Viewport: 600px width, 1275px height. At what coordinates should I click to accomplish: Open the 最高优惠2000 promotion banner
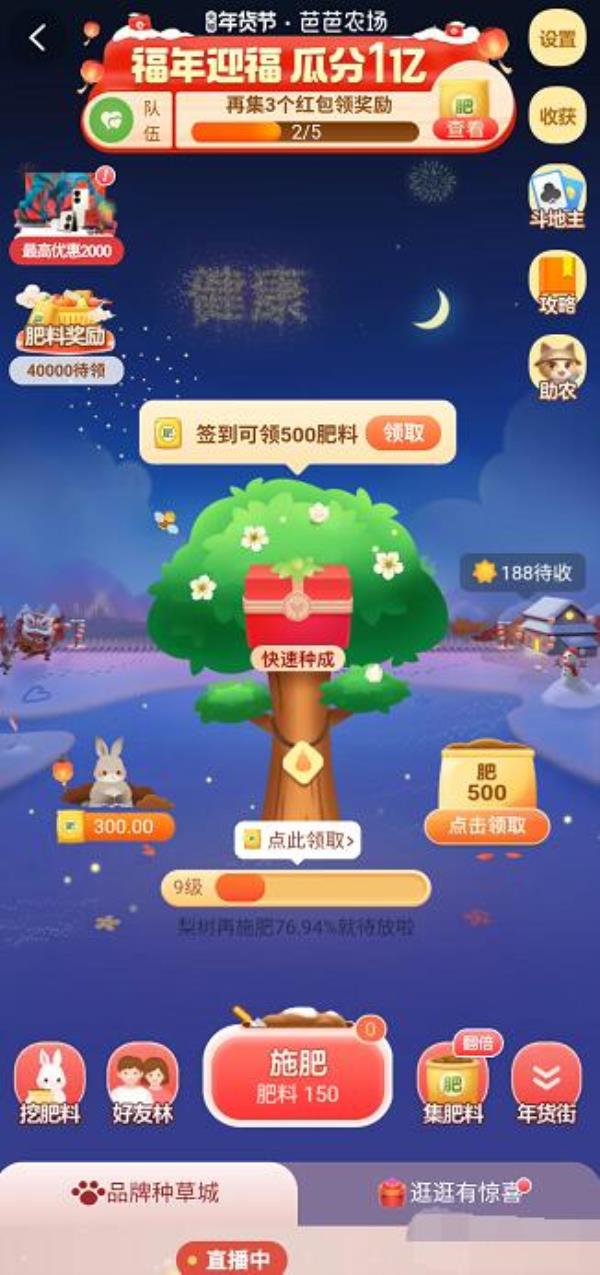click(x=67, y=218)
